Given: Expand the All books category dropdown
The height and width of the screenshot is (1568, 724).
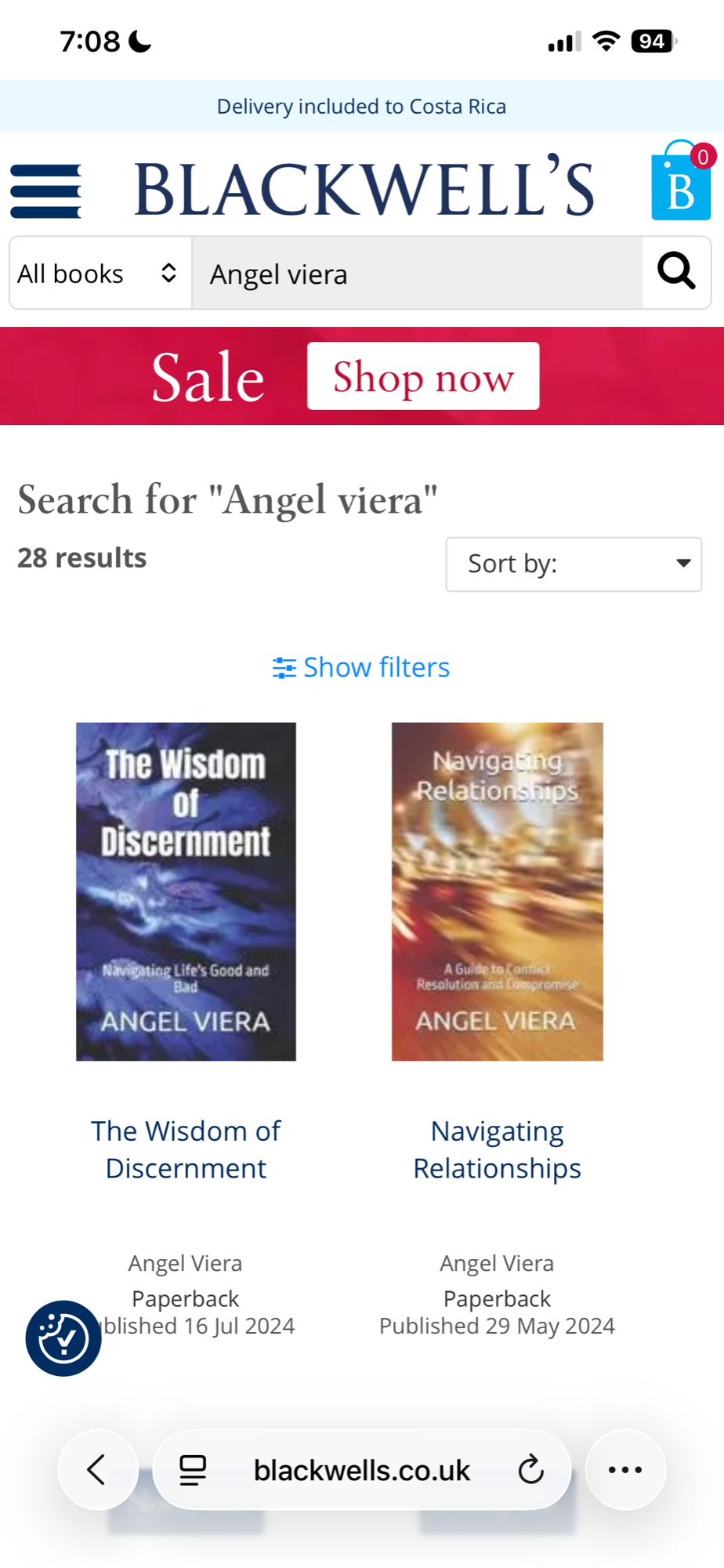Looking at the screenshot, I should [100, 274].
